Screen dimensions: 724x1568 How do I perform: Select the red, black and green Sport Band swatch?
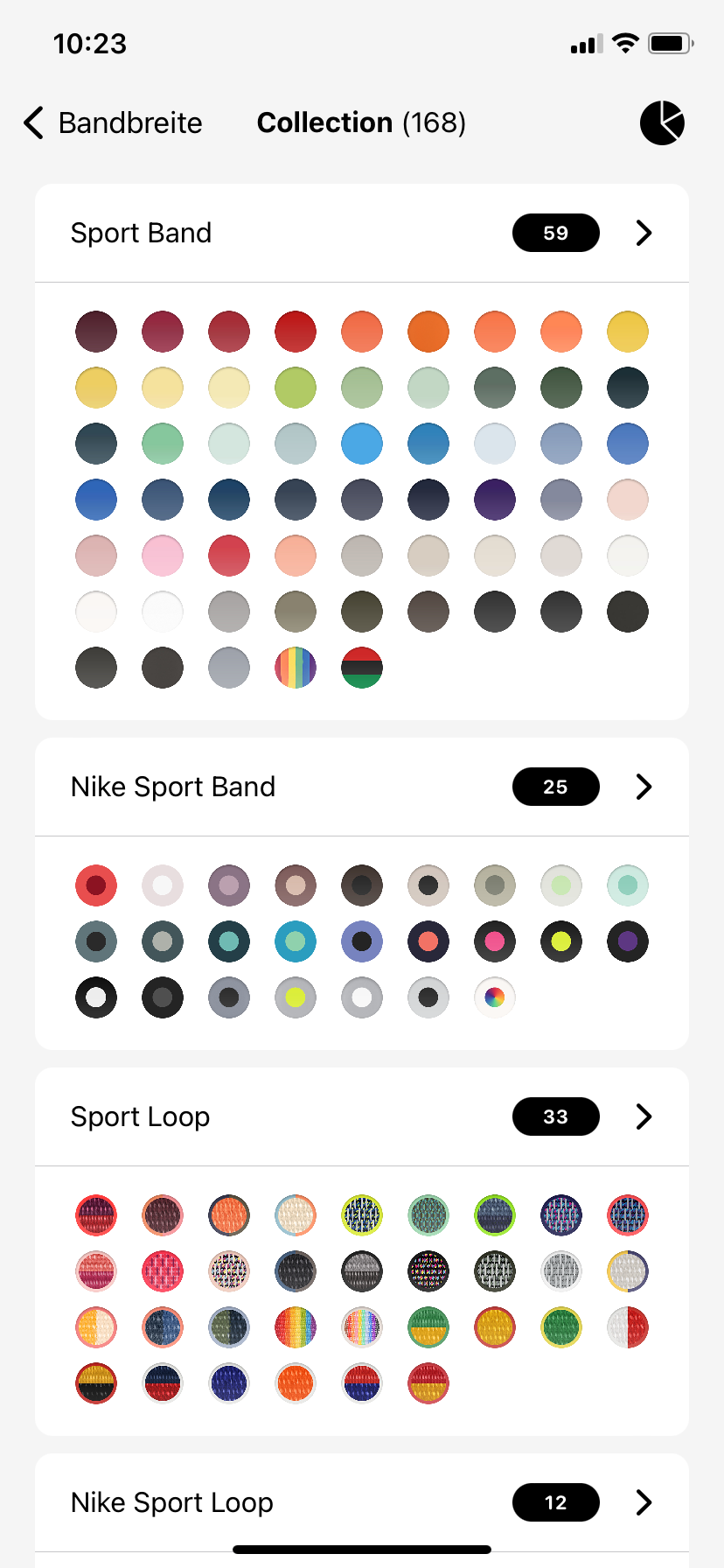click(362, 668)
